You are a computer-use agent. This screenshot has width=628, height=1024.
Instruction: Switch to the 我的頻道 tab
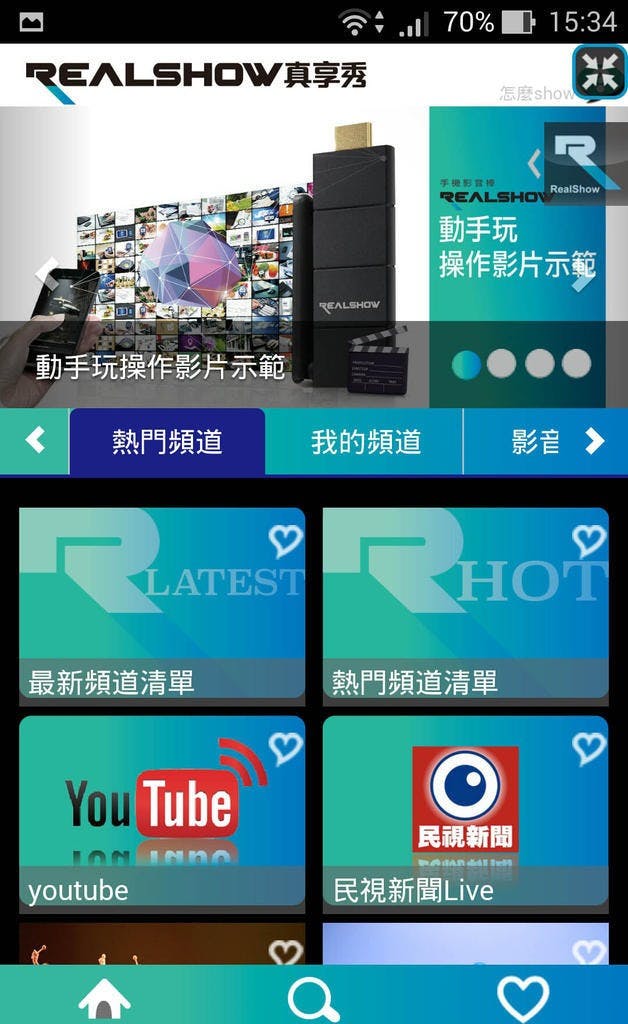point(365,441)
